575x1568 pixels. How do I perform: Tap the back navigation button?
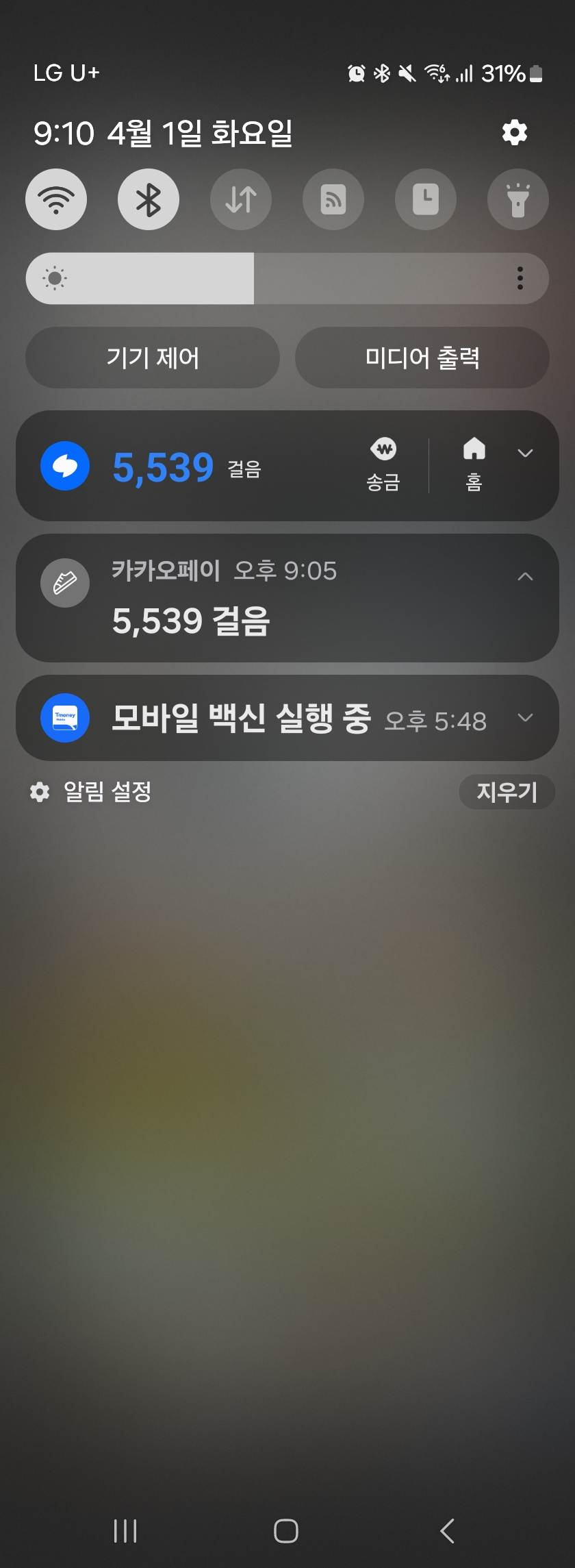point(447,1530)
